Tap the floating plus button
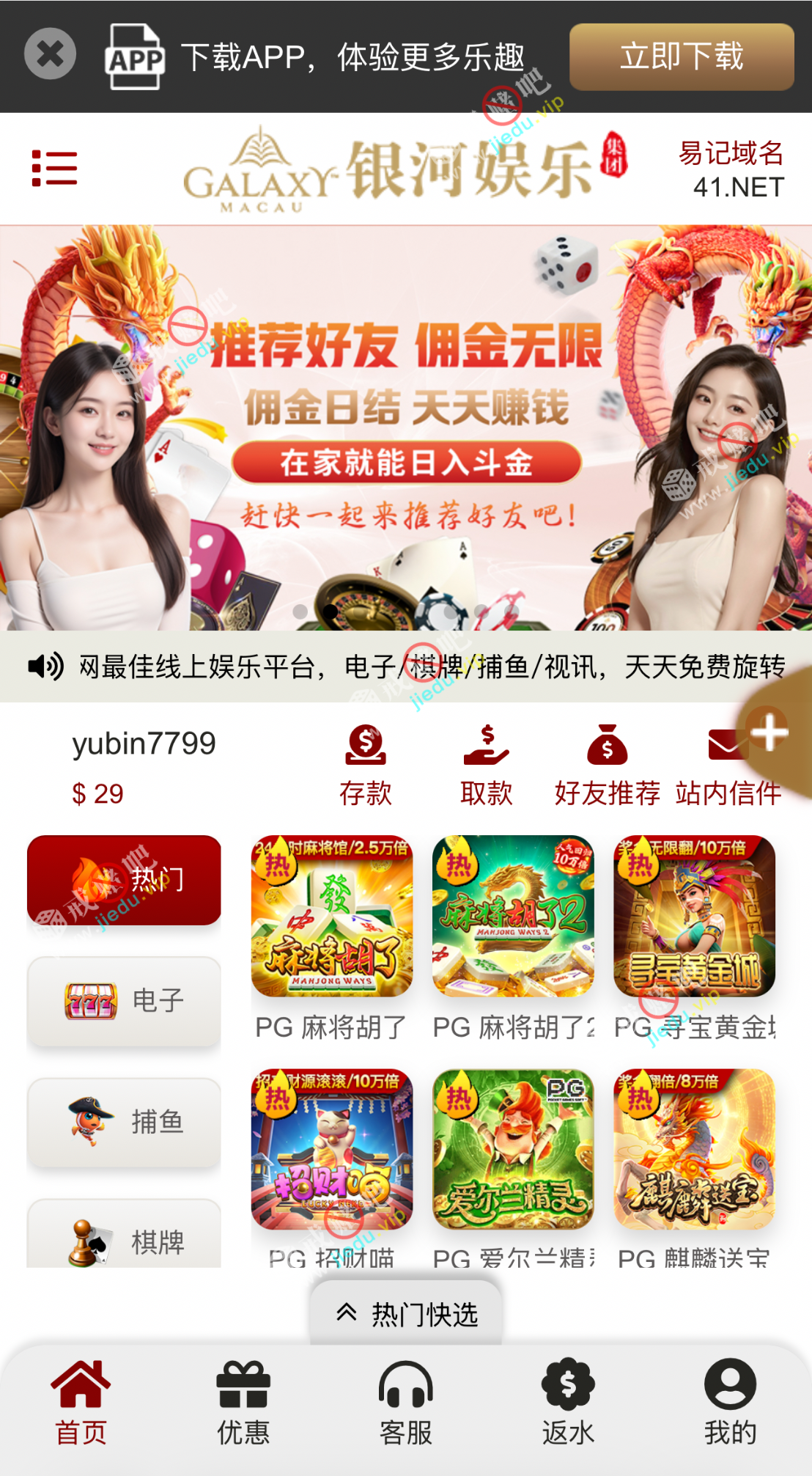812x1476 pixels. coord(769,733)
